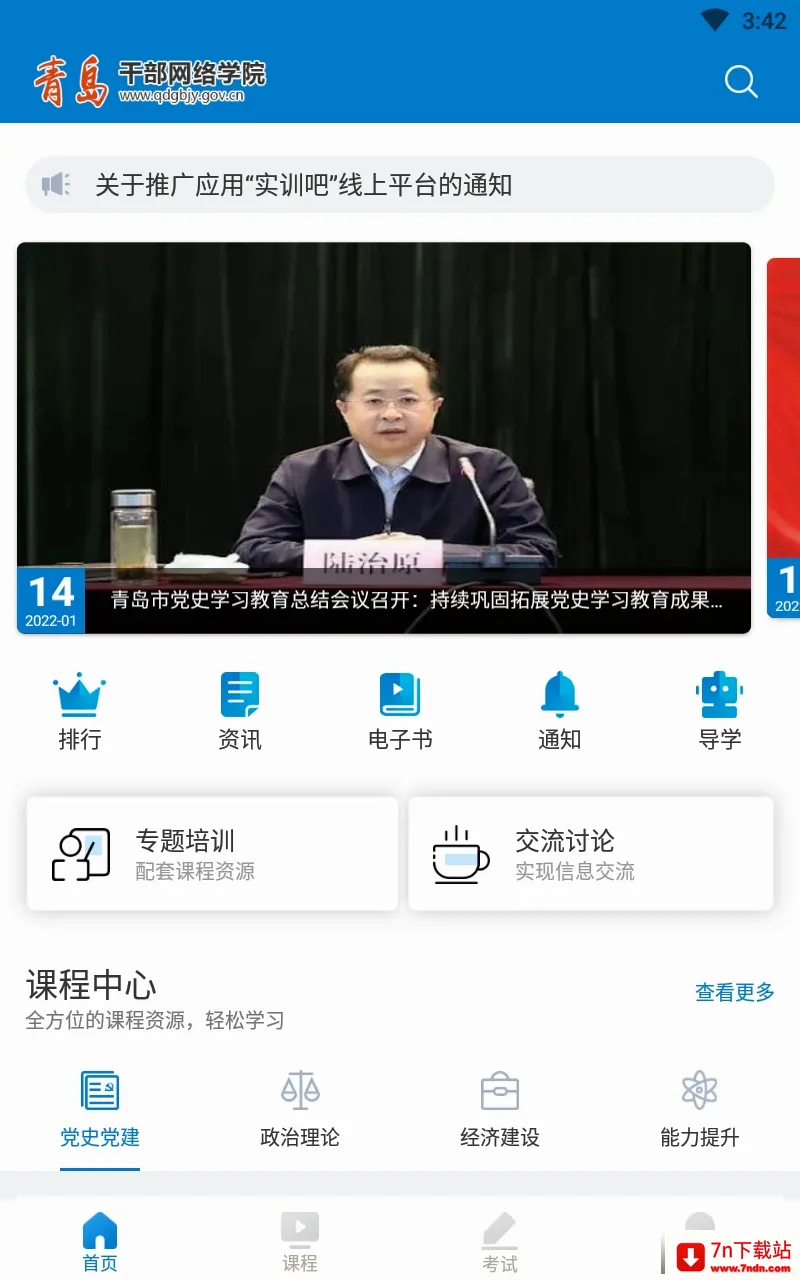The height and width of the screenshot is (1280, 800).
Task: Open the 专题培训 card
Action: [x=212, y=854]
